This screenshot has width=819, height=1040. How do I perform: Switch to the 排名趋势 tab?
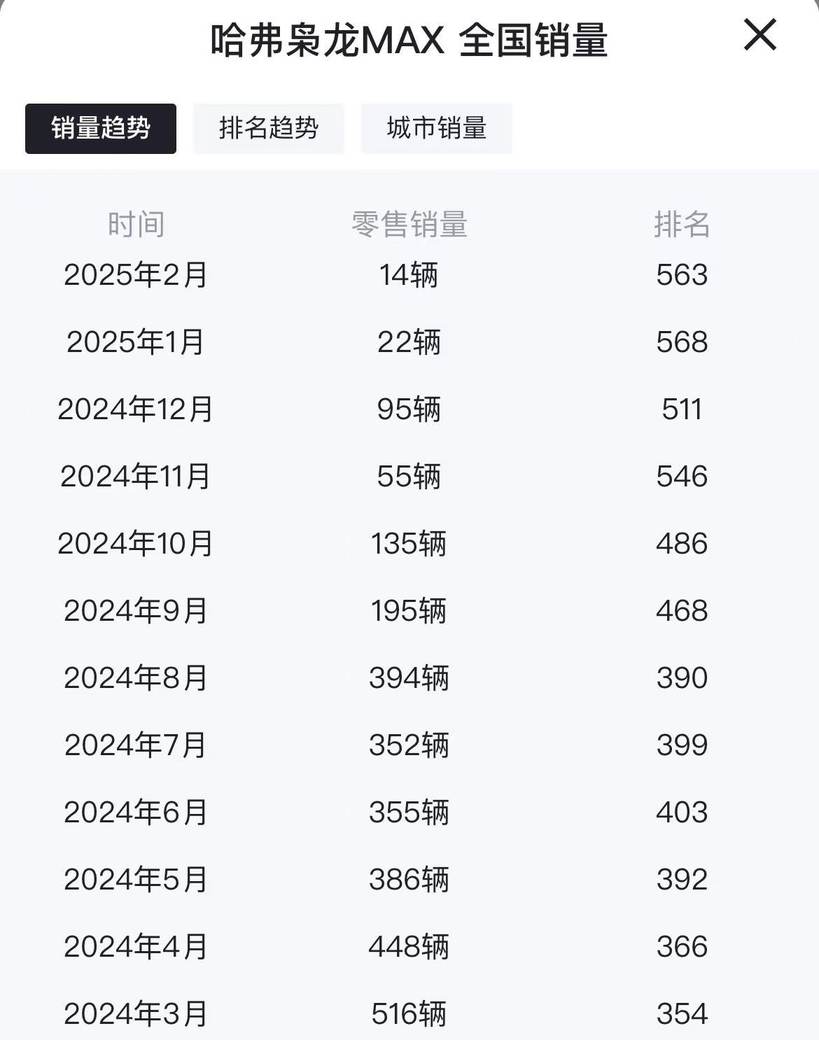tap(268, 129)
